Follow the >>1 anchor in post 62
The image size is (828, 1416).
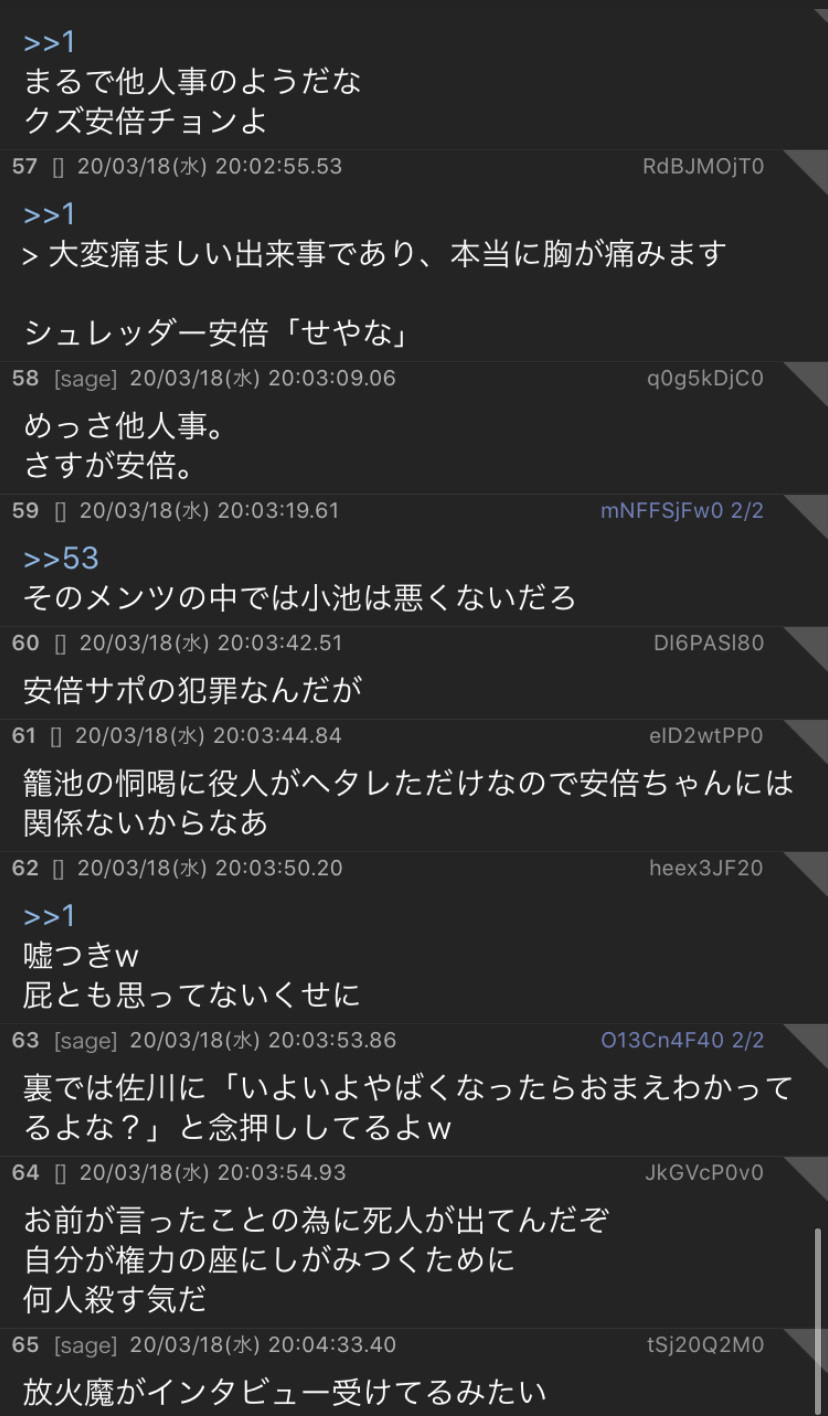[49, 916]
